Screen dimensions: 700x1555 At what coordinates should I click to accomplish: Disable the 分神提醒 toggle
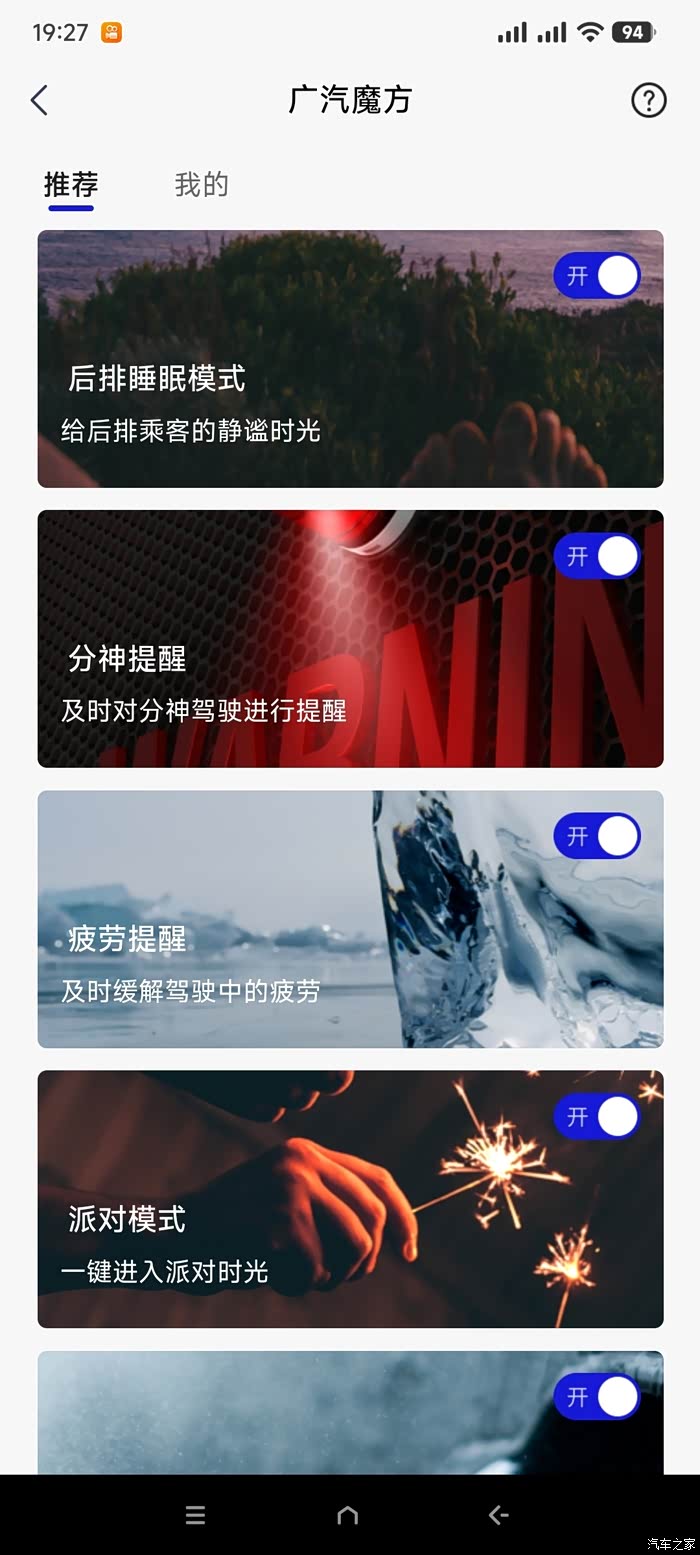pyautogui.click(x=597, y=556)
